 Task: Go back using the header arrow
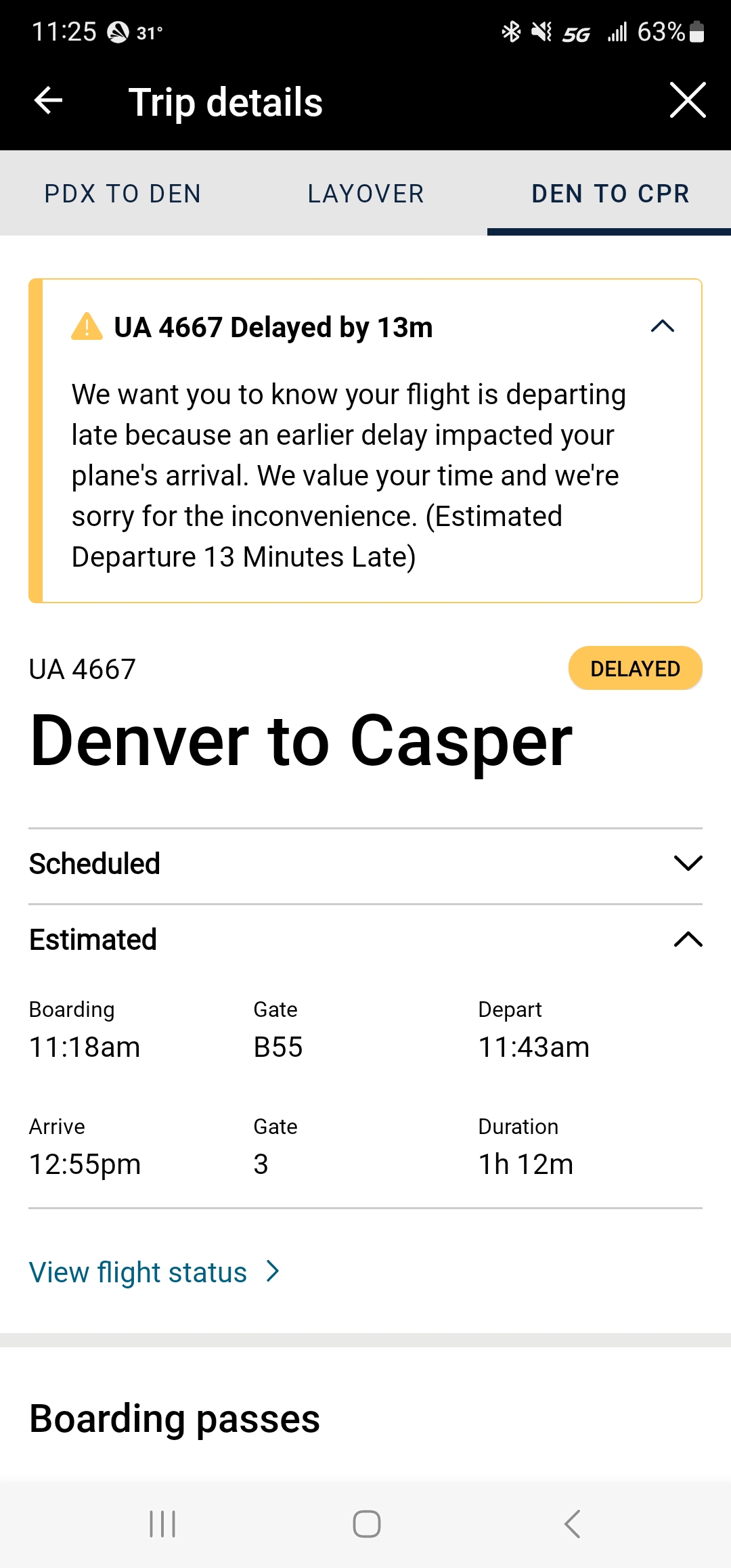pyautogui.click(x=48, y=101)
